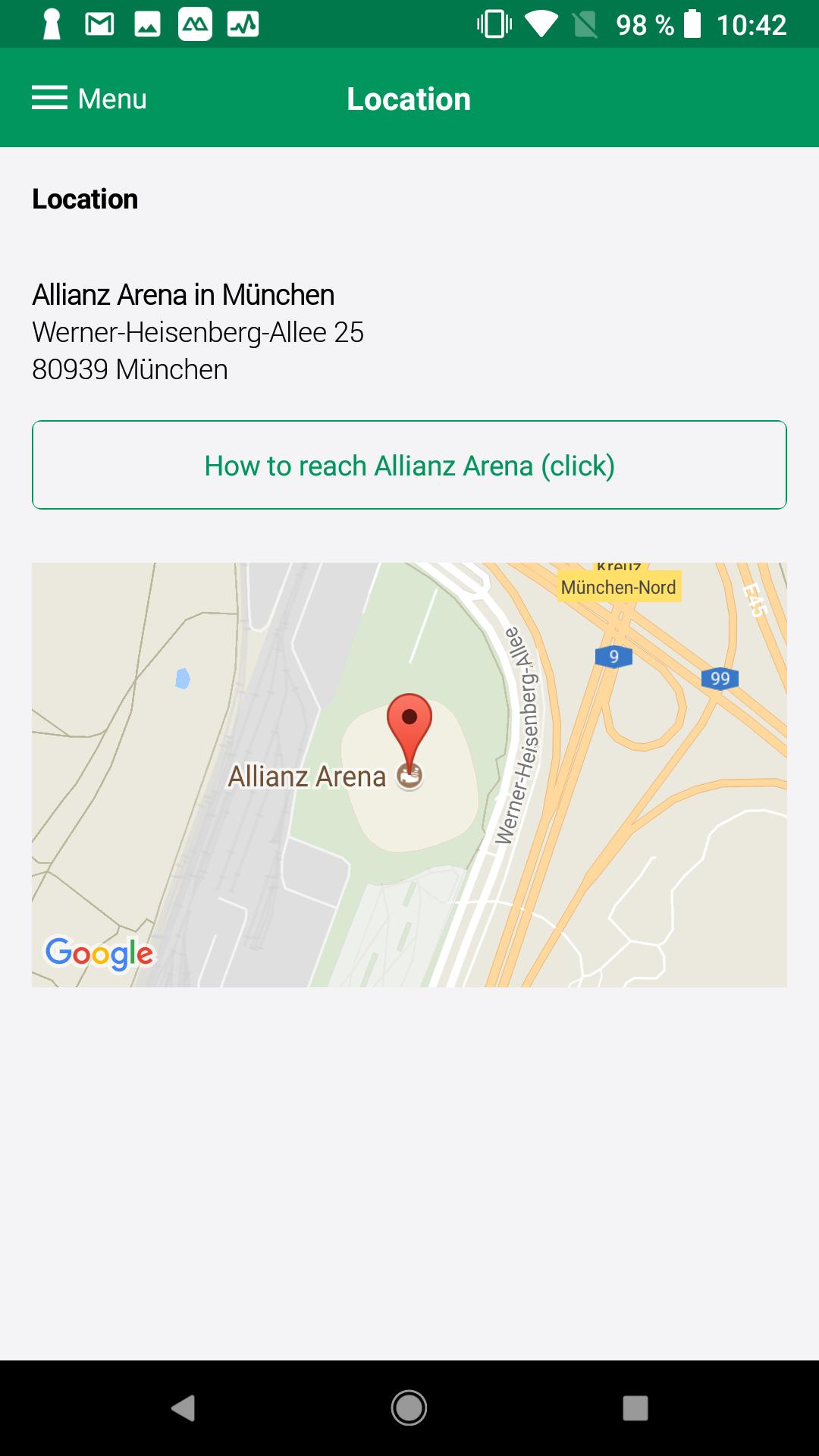Tap How to reach Allianz Arena button
The height and width of the screenshot is (1456, 819).
pyautogui.click(x=409, y=465)
